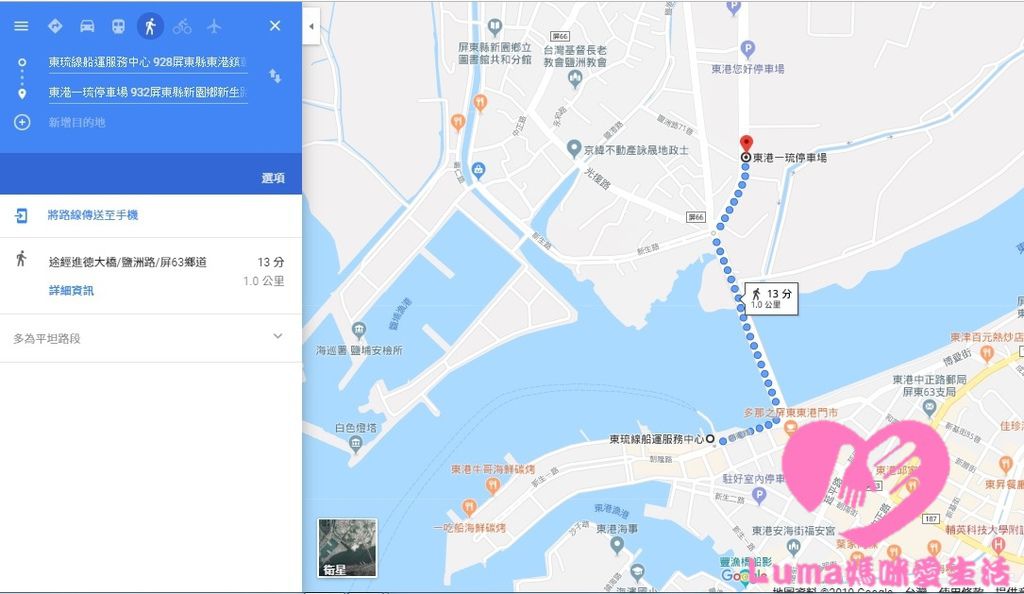Add a destination with 新增目的地
This screenshot has height=594, width=1024.
[x=77, y=122]
